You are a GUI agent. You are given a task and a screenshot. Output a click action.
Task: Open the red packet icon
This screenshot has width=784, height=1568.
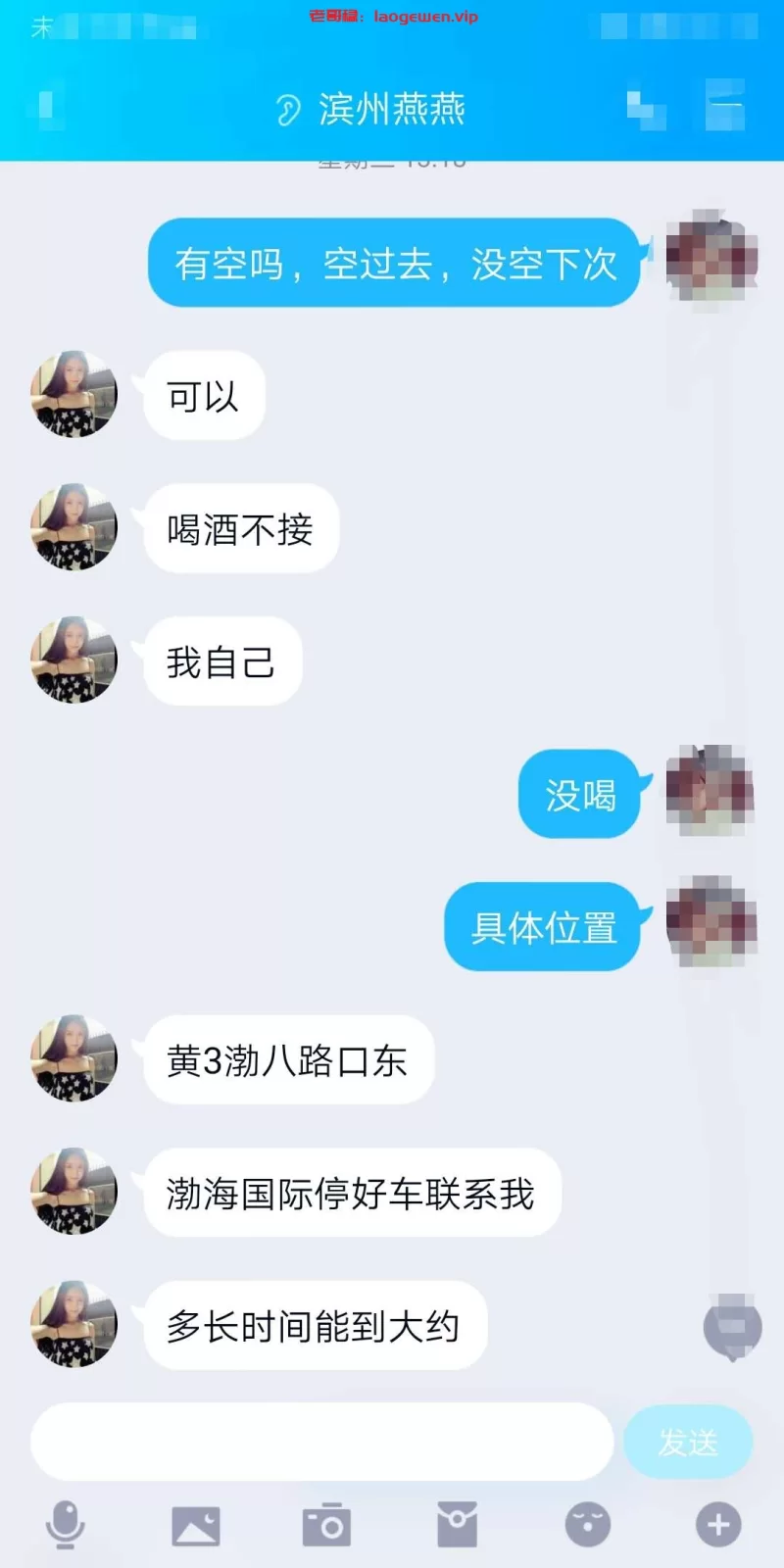pos(457,1525)
